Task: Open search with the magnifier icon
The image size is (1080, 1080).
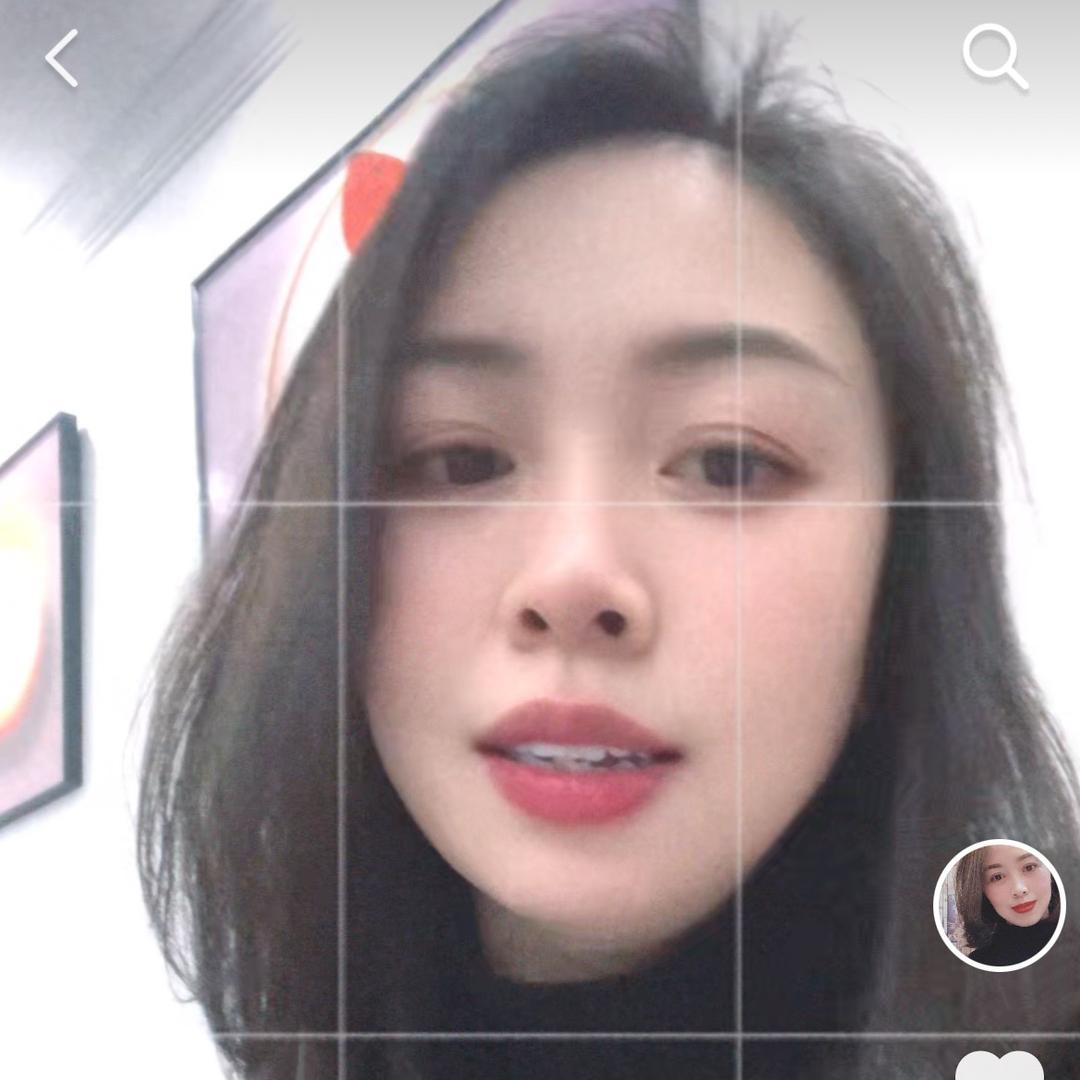Action: [x=995, y=57]
